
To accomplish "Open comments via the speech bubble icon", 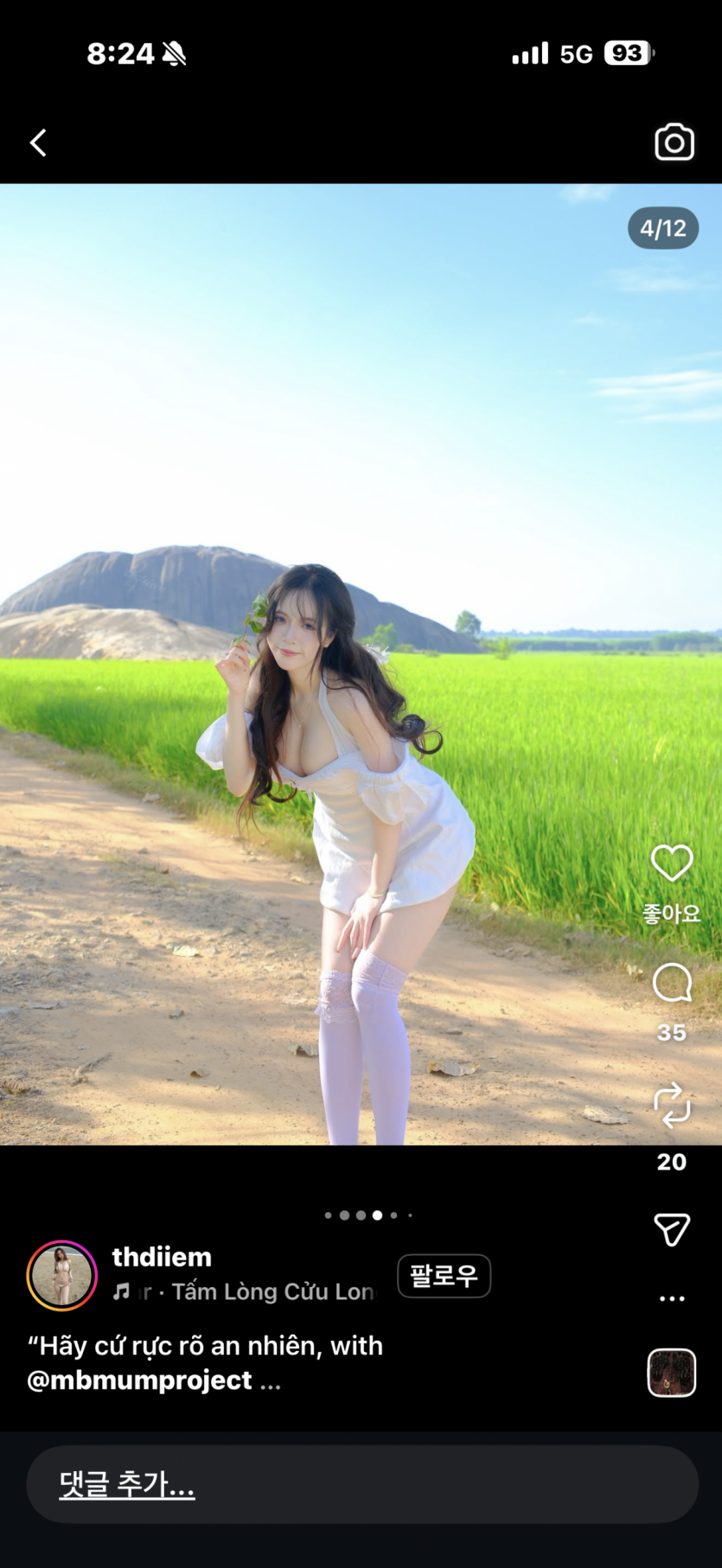I will (x=671, y=984).
